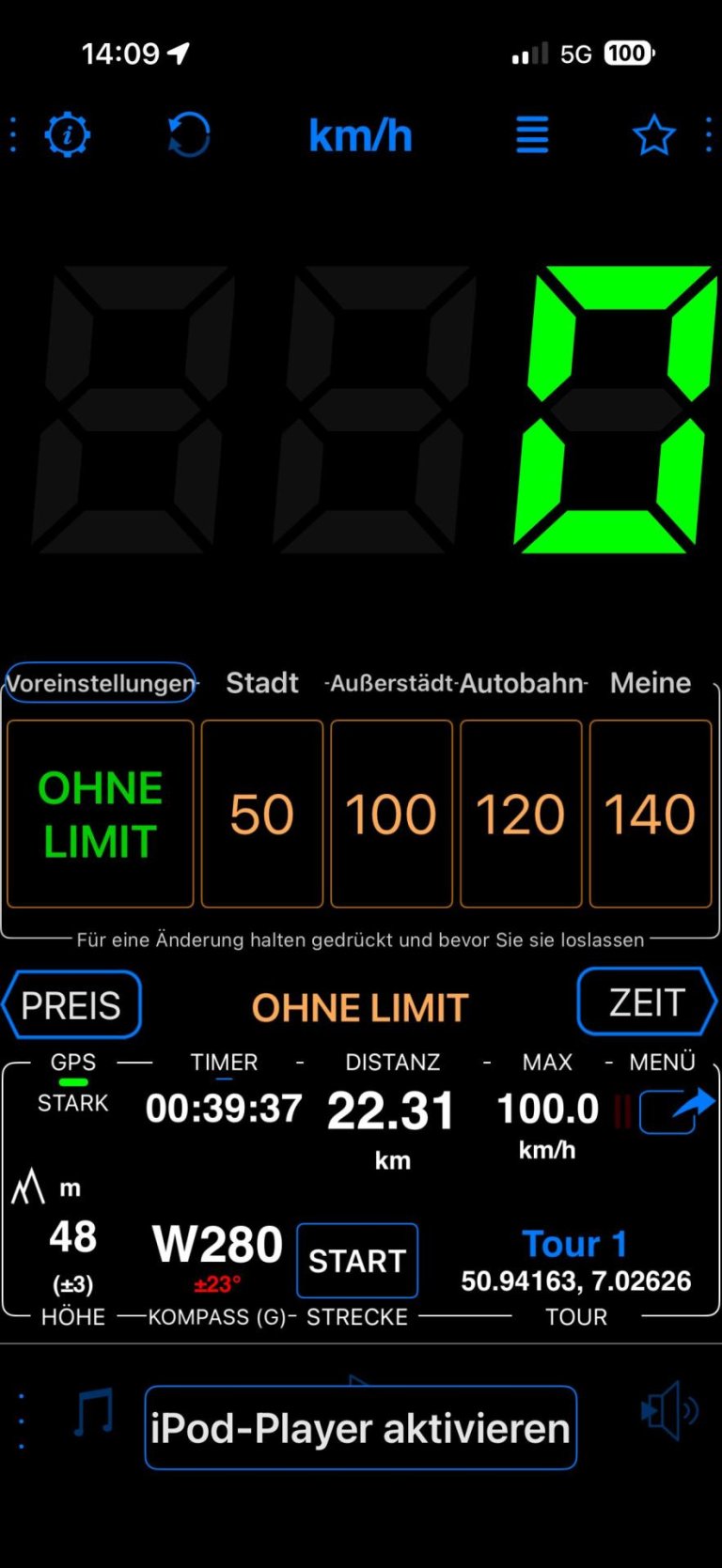722x1568 pixels.
Task: Tap the W280 compass reading
Action: pos(217,1246)
